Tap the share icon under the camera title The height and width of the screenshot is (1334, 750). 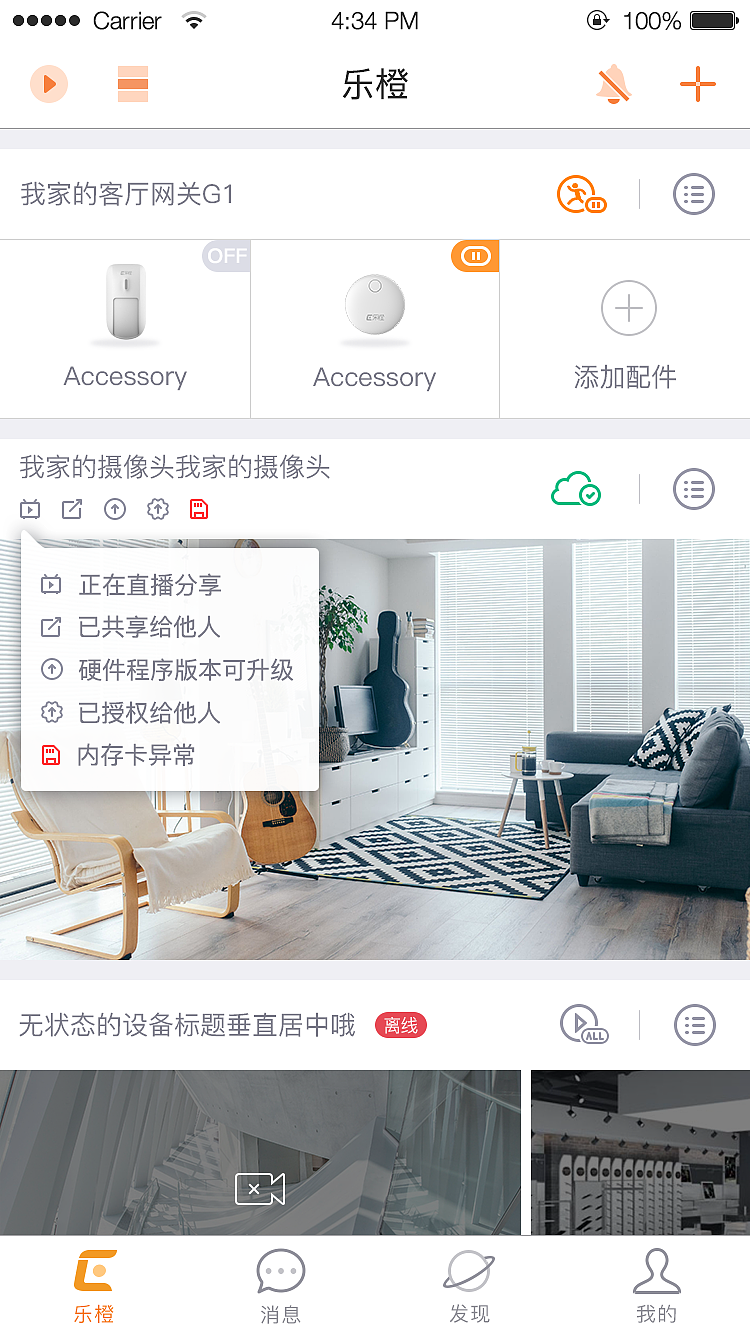(71, 509)
